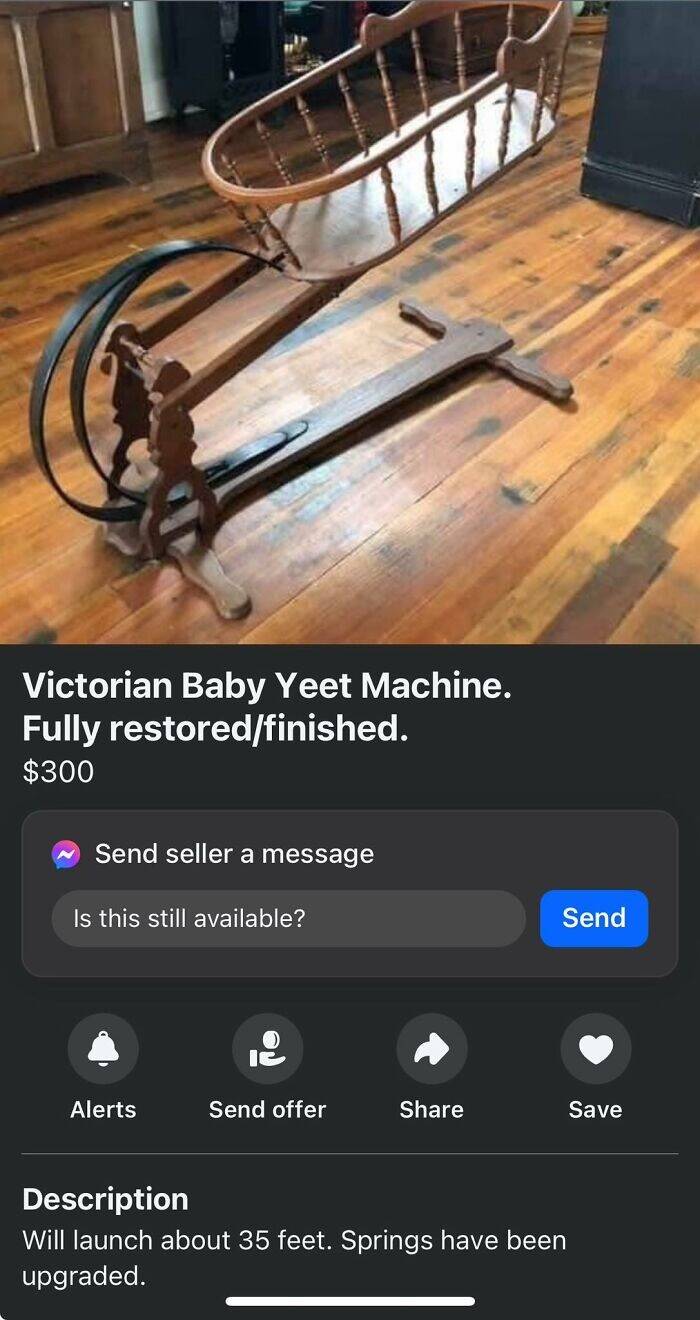Send an offer to the seller
The height and width of the screenshot is (1320, 700).
tap(267, 1049)
